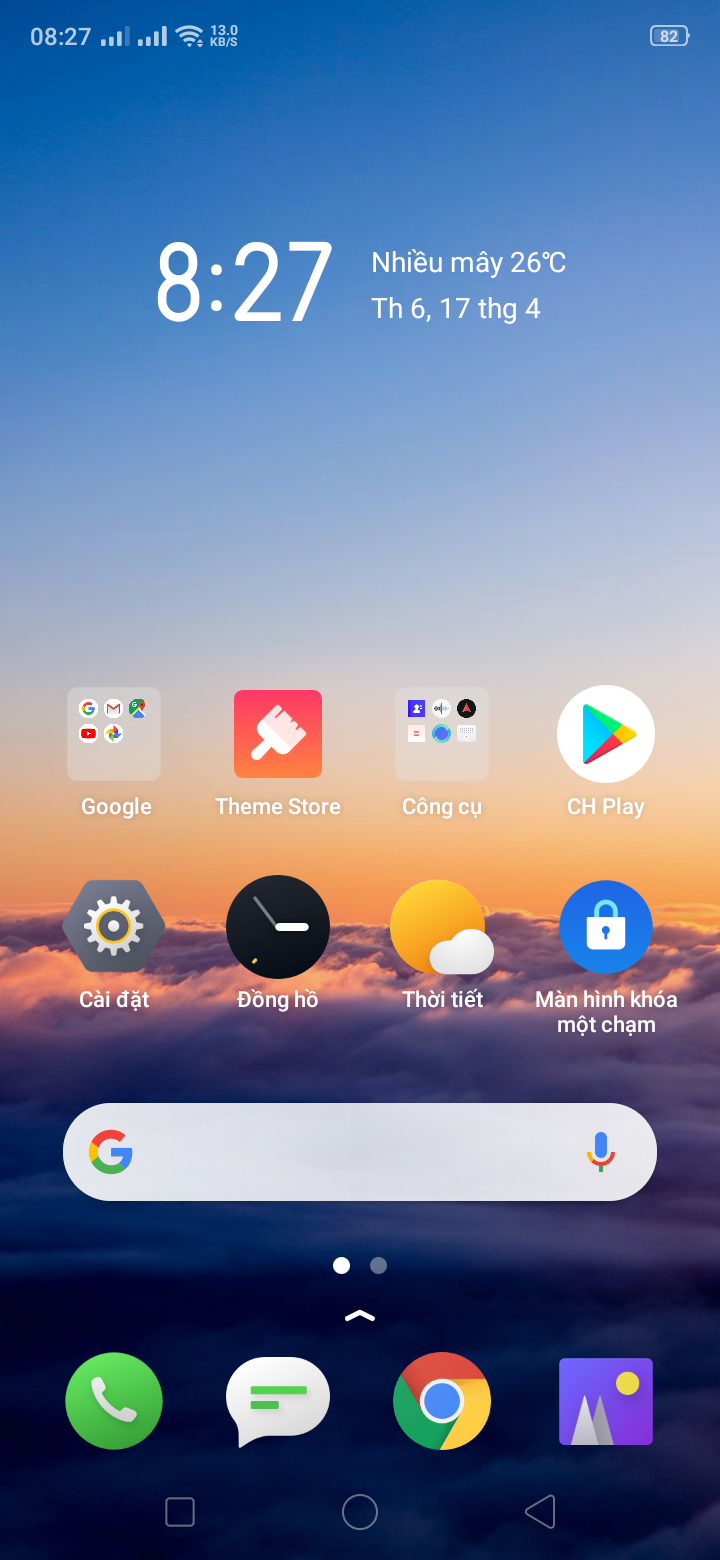This screenshot has width=720, height=1560.
Task: Tap the Google search bar
Action: [x=330, y=1151]
